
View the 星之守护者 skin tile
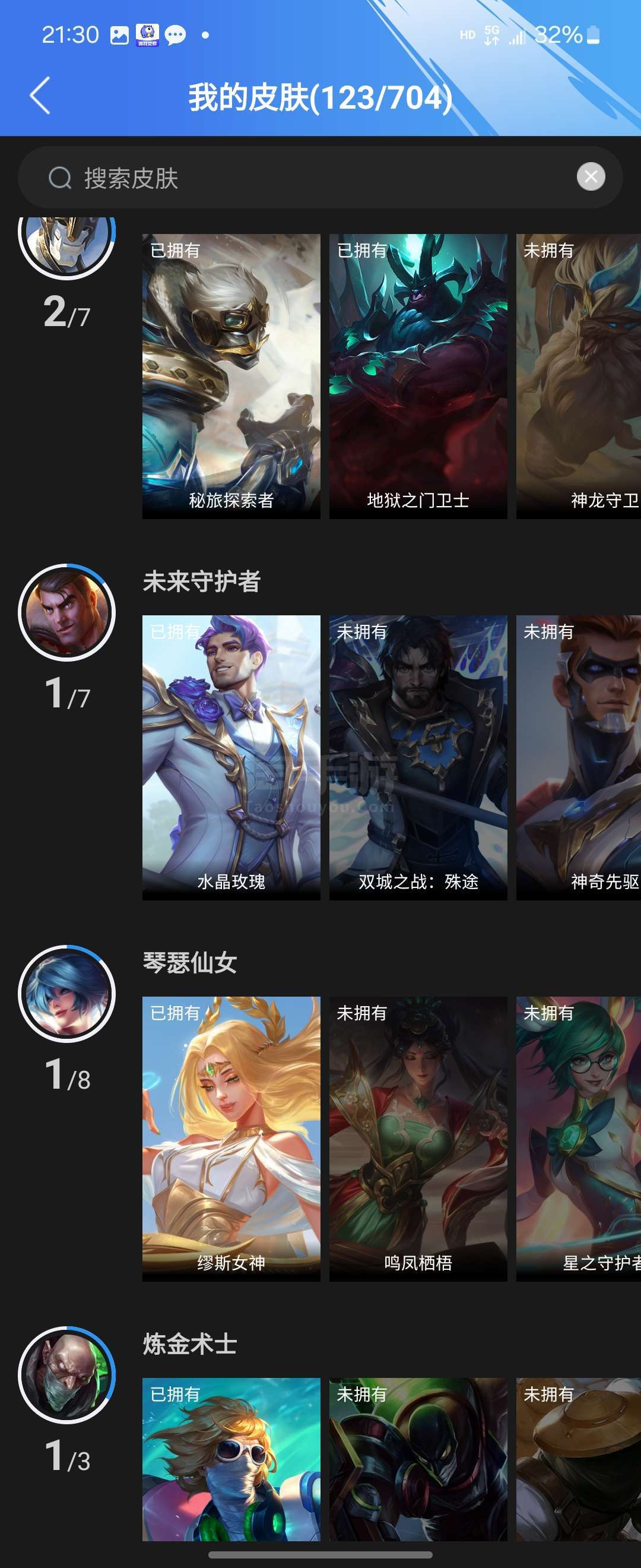click(x=577, y=1138)
